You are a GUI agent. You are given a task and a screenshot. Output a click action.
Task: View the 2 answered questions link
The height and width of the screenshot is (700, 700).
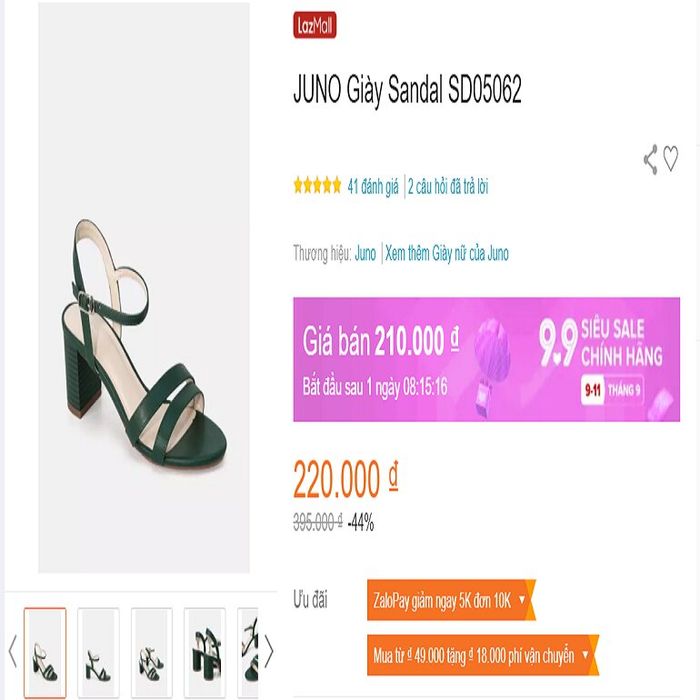[x=448, y=186]
